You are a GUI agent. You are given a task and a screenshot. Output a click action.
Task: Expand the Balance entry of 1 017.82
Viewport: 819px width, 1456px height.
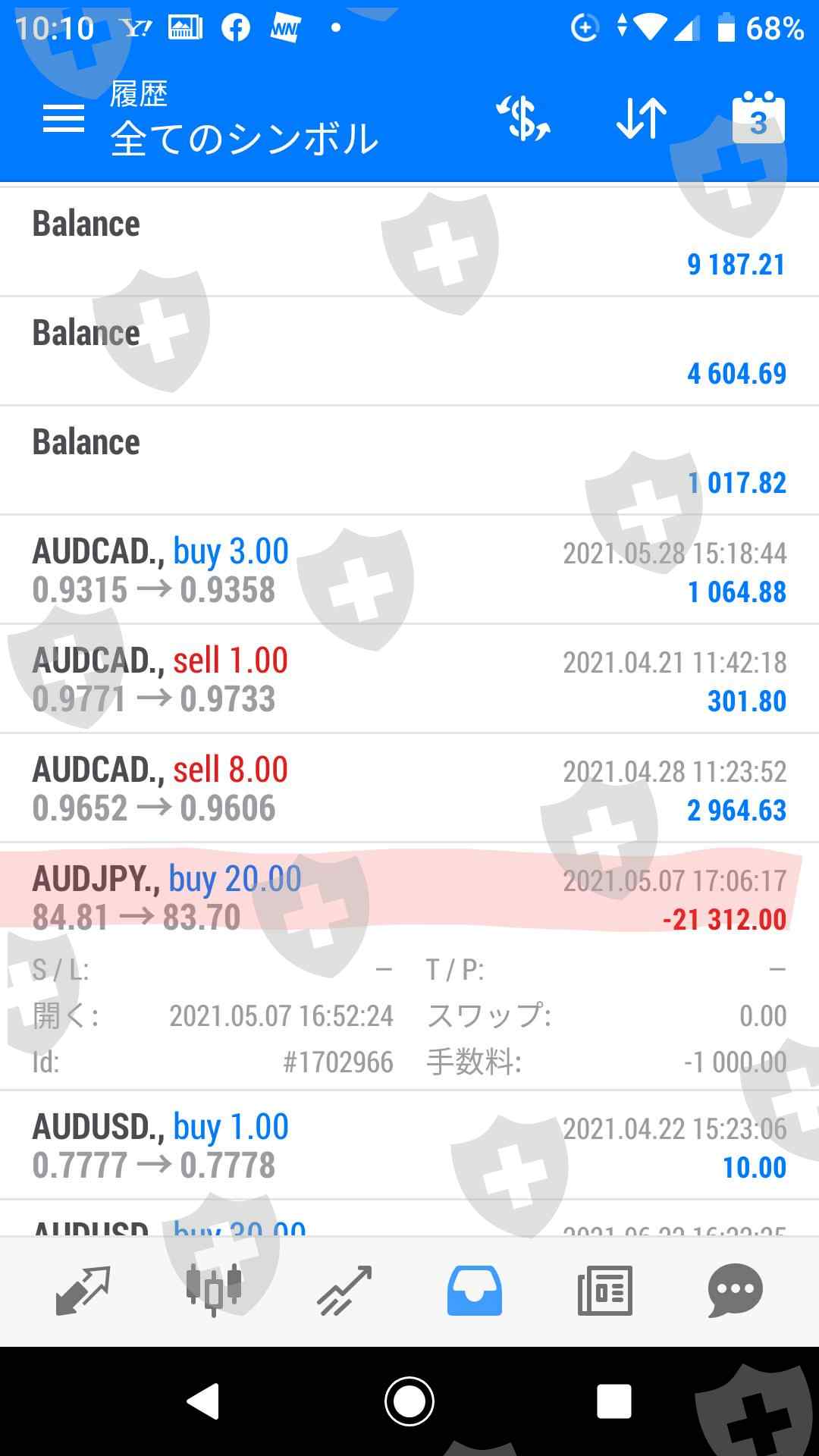(409, 461)
